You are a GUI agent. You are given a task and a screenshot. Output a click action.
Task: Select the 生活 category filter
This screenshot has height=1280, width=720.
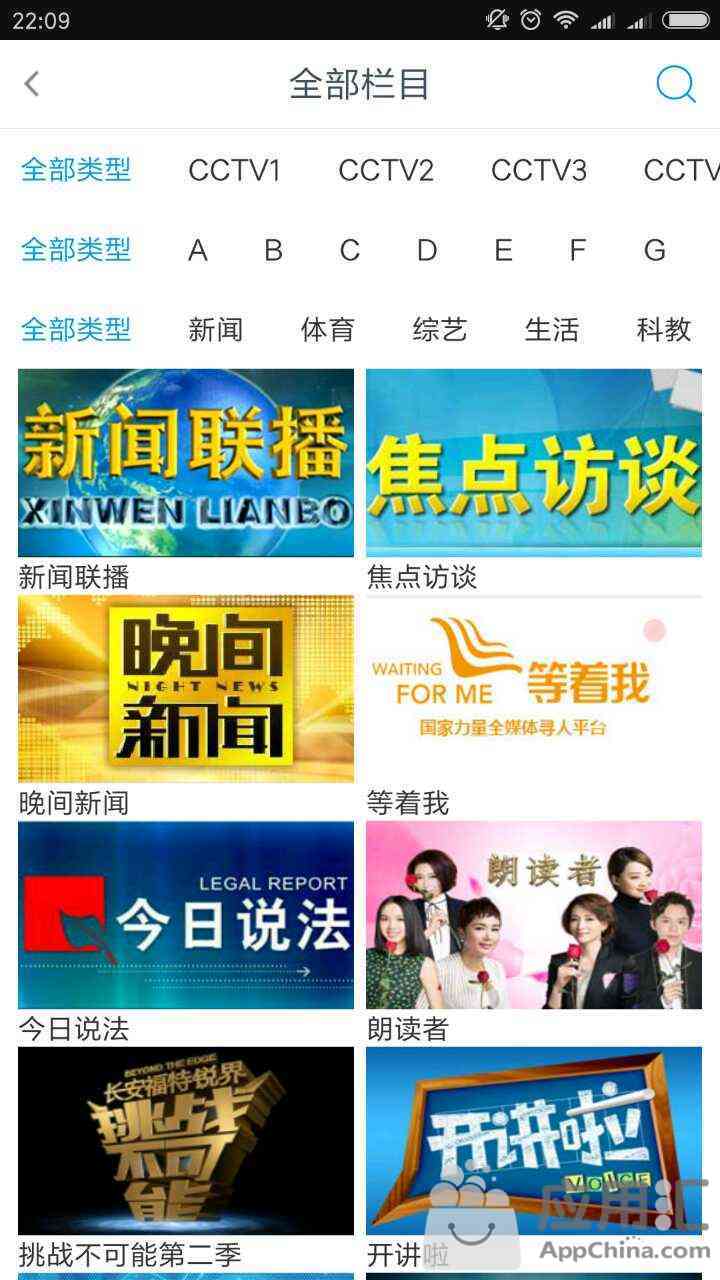click(551, 329)
